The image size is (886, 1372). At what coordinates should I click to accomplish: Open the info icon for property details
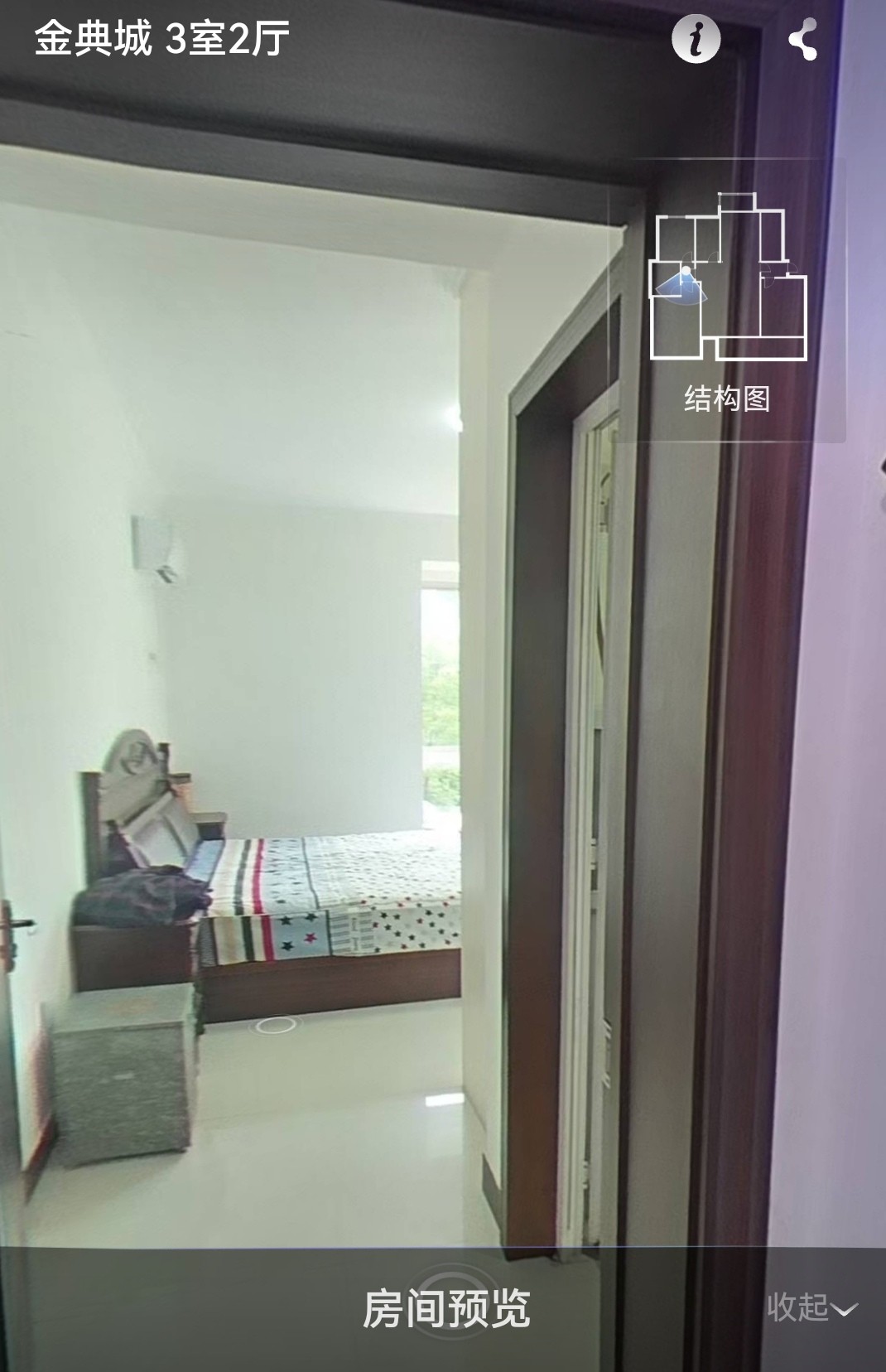coord(696,38)
